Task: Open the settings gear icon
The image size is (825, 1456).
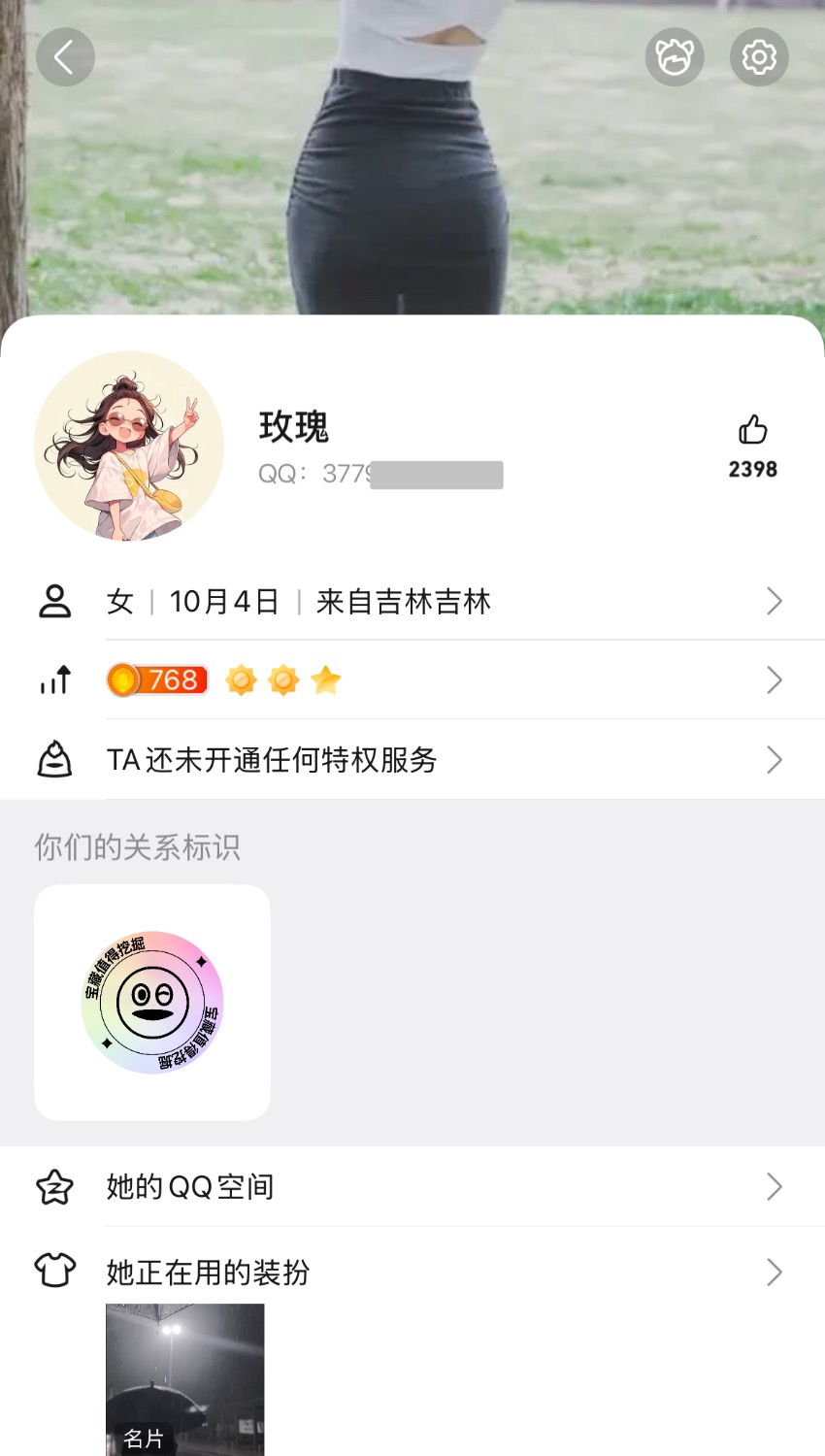Action: pos(759,57)
